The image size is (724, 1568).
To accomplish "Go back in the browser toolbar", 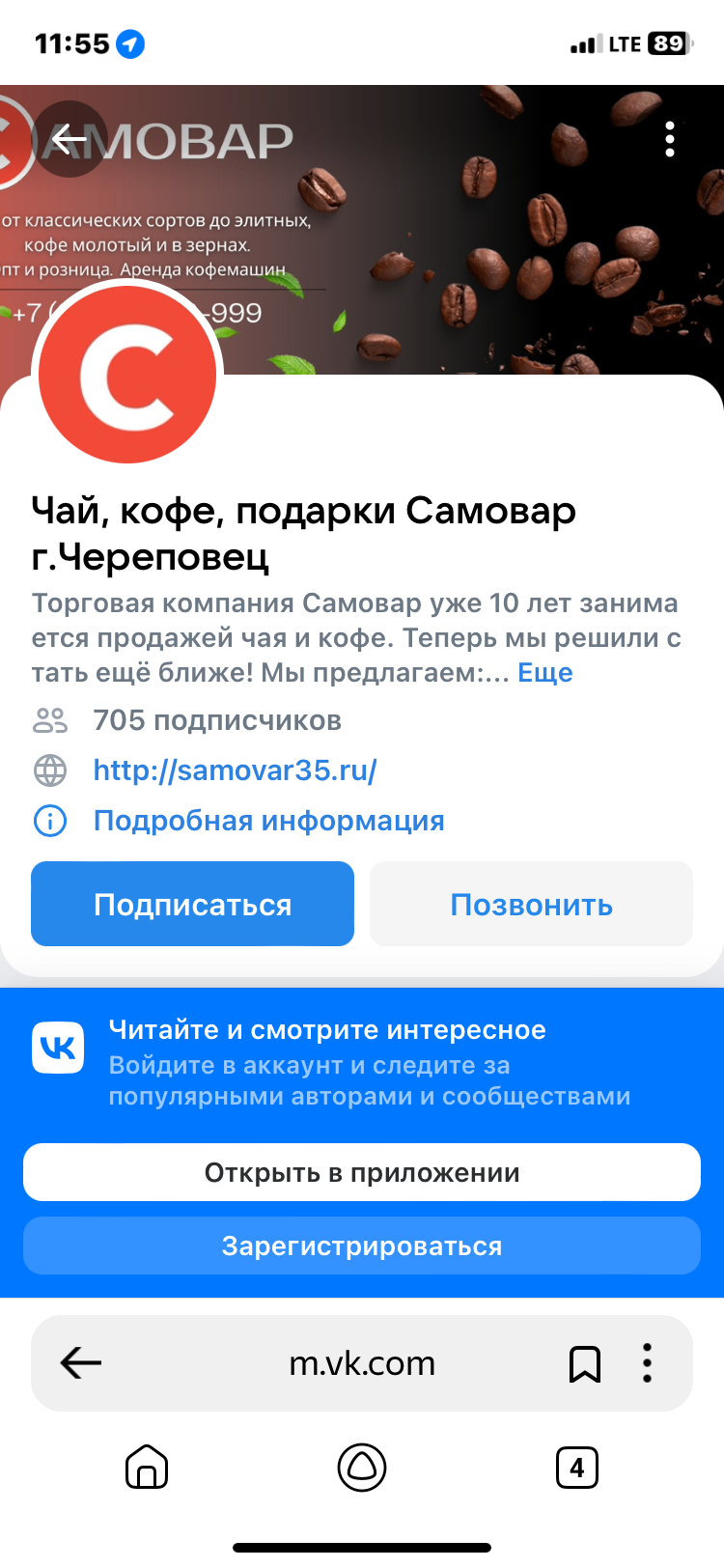I will pyautogui.click(x=81, y=1363).
